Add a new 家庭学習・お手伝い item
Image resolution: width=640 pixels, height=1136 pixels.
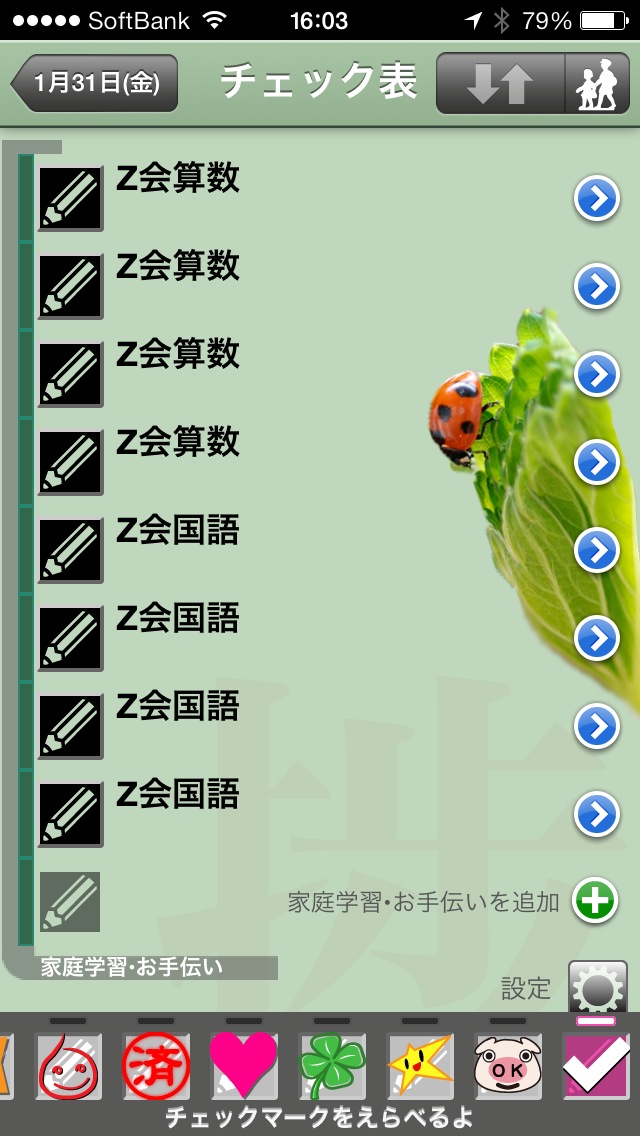click(595, 901)
